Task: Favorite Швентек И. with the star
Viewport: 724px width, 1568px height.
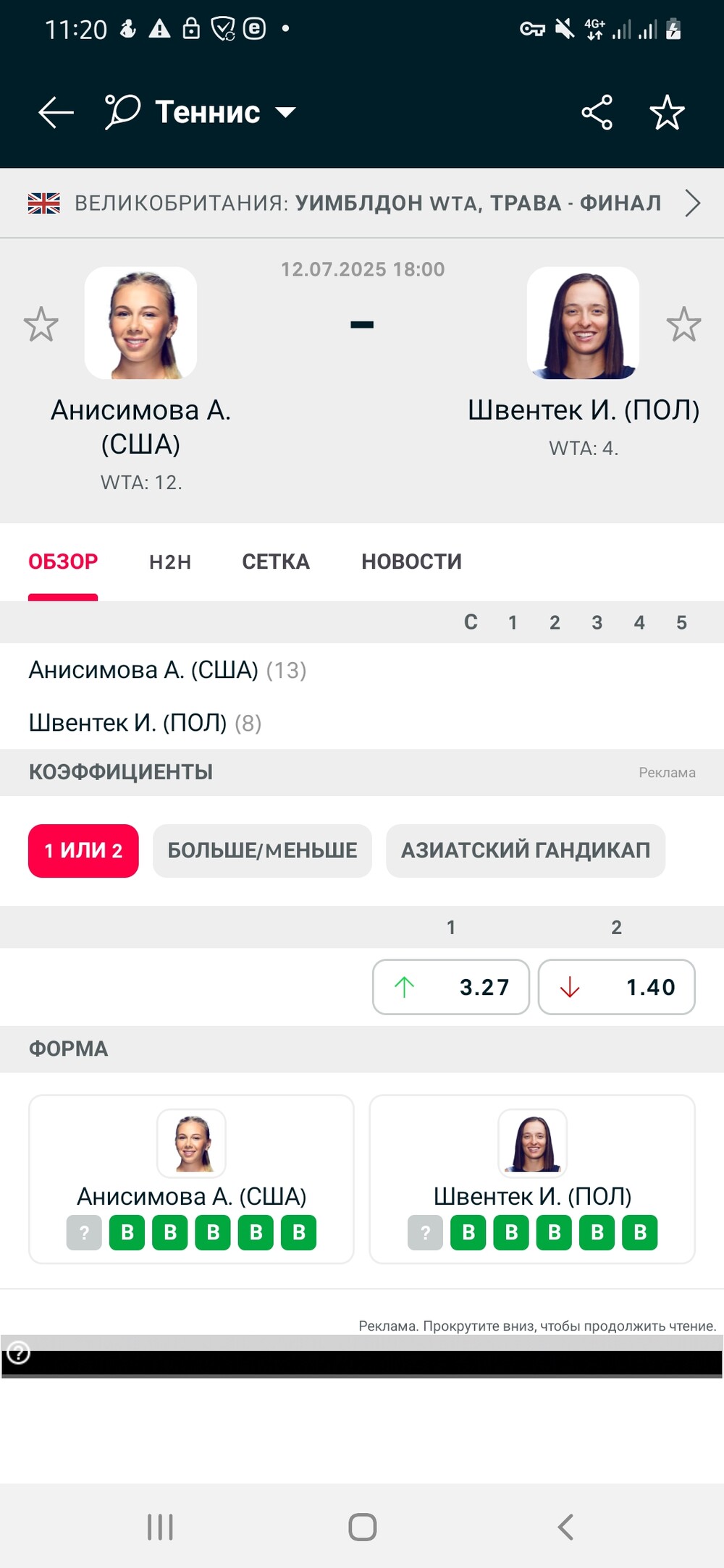Action: pos(683,324)
